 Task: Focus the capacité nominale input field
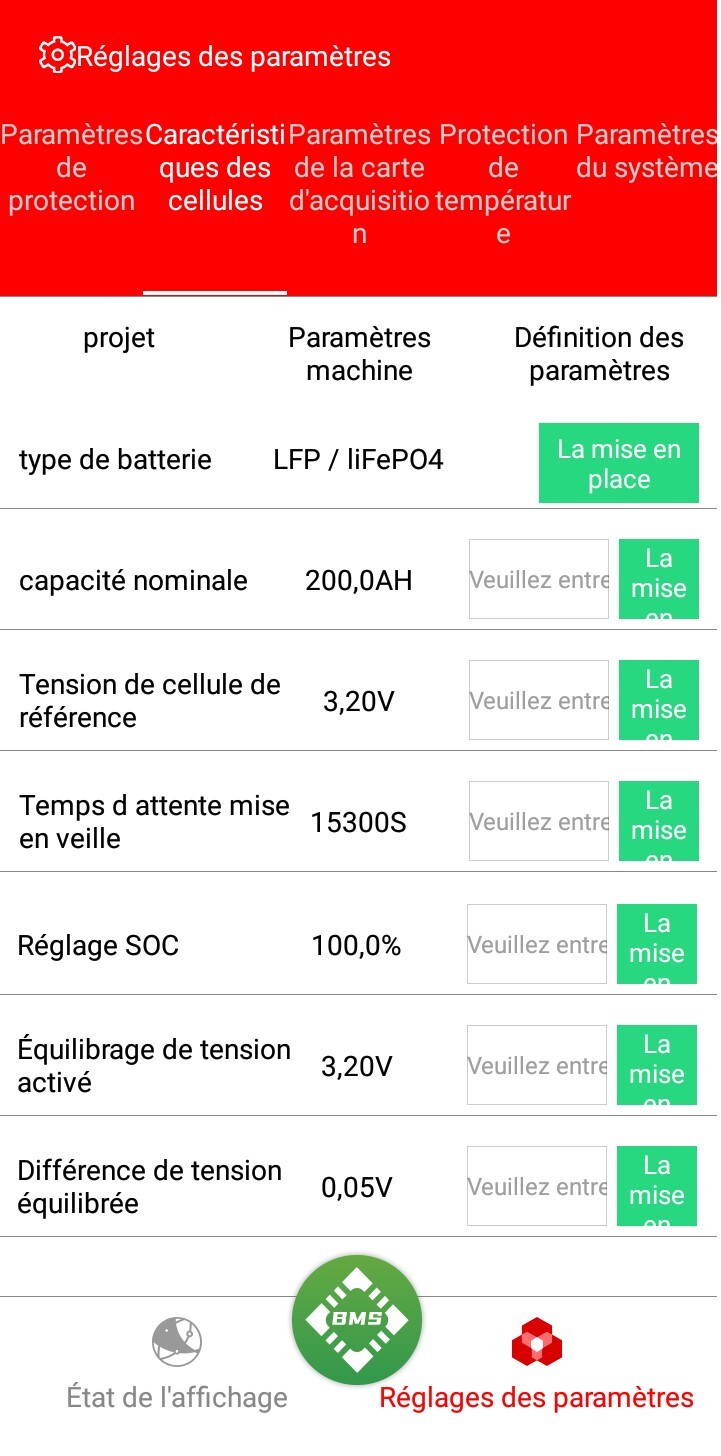[x=539, y=580]
